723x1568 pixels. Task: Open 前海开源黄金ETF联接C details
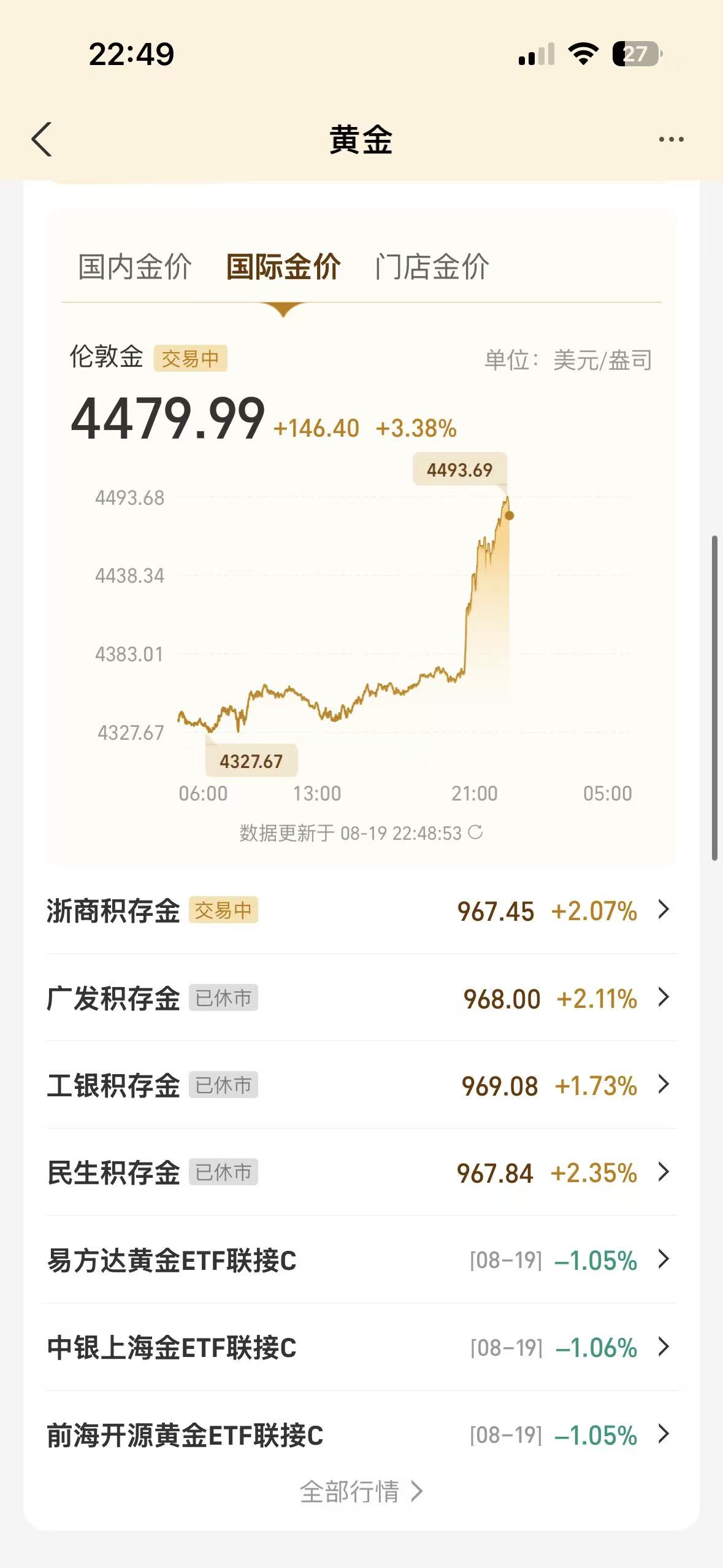(362, 1435)
